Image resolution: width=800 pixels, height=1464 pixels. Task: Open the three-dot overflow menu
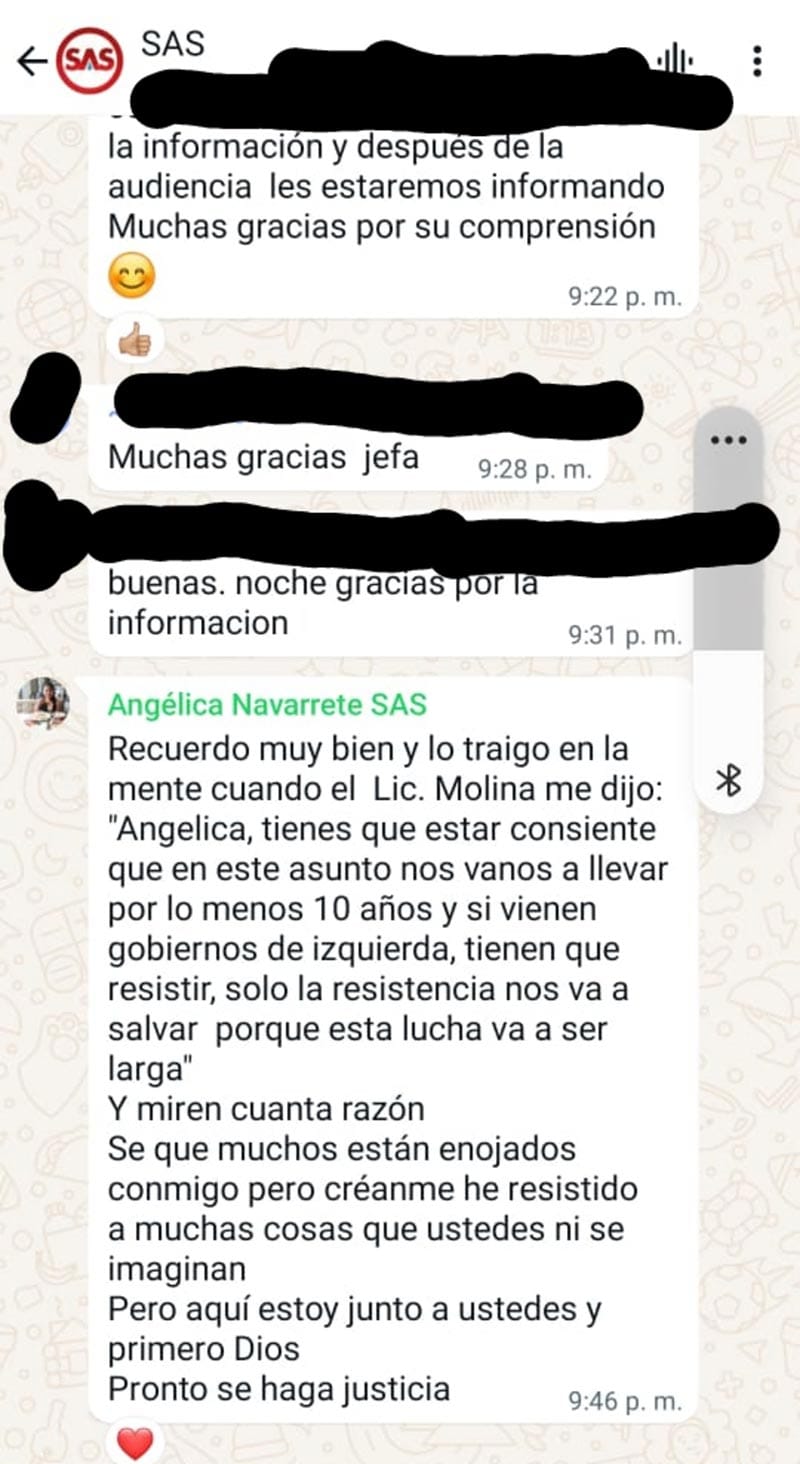point(757,61)
